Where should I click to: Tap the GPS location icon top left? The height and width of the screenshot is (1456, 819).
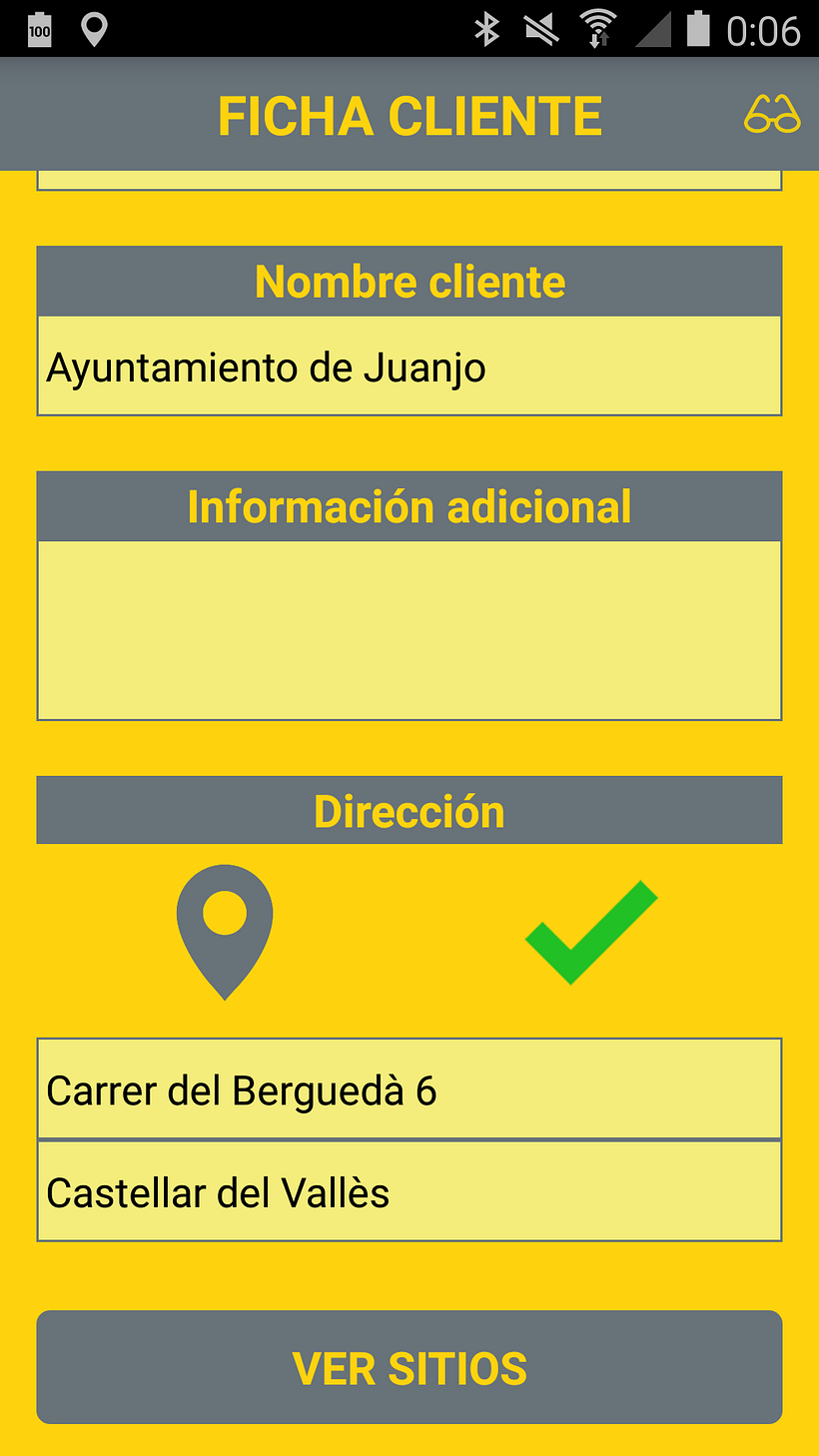(x=93, y=30)
